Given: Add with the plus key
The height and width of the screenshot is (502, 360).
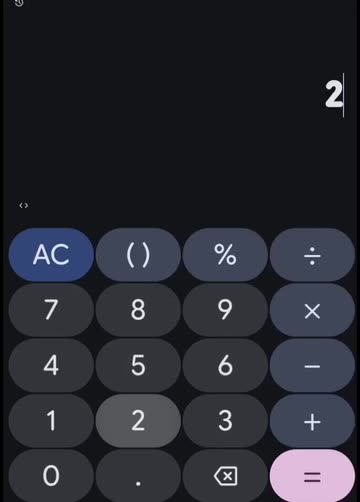Looking at the screenshot, I should (x=312, y=421).
